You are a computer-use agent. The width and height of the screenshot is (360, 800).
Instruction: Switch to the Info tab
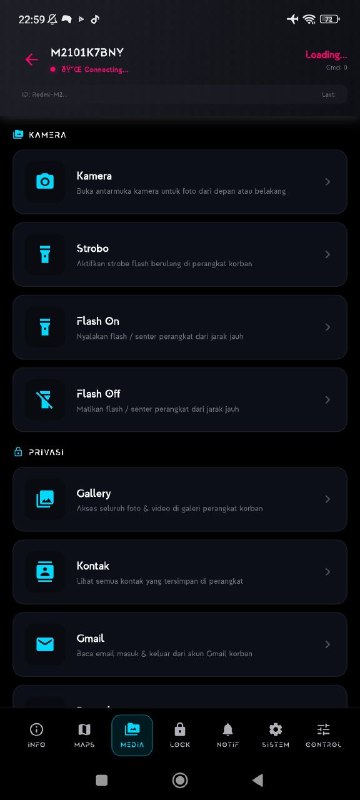pos(36,735)
